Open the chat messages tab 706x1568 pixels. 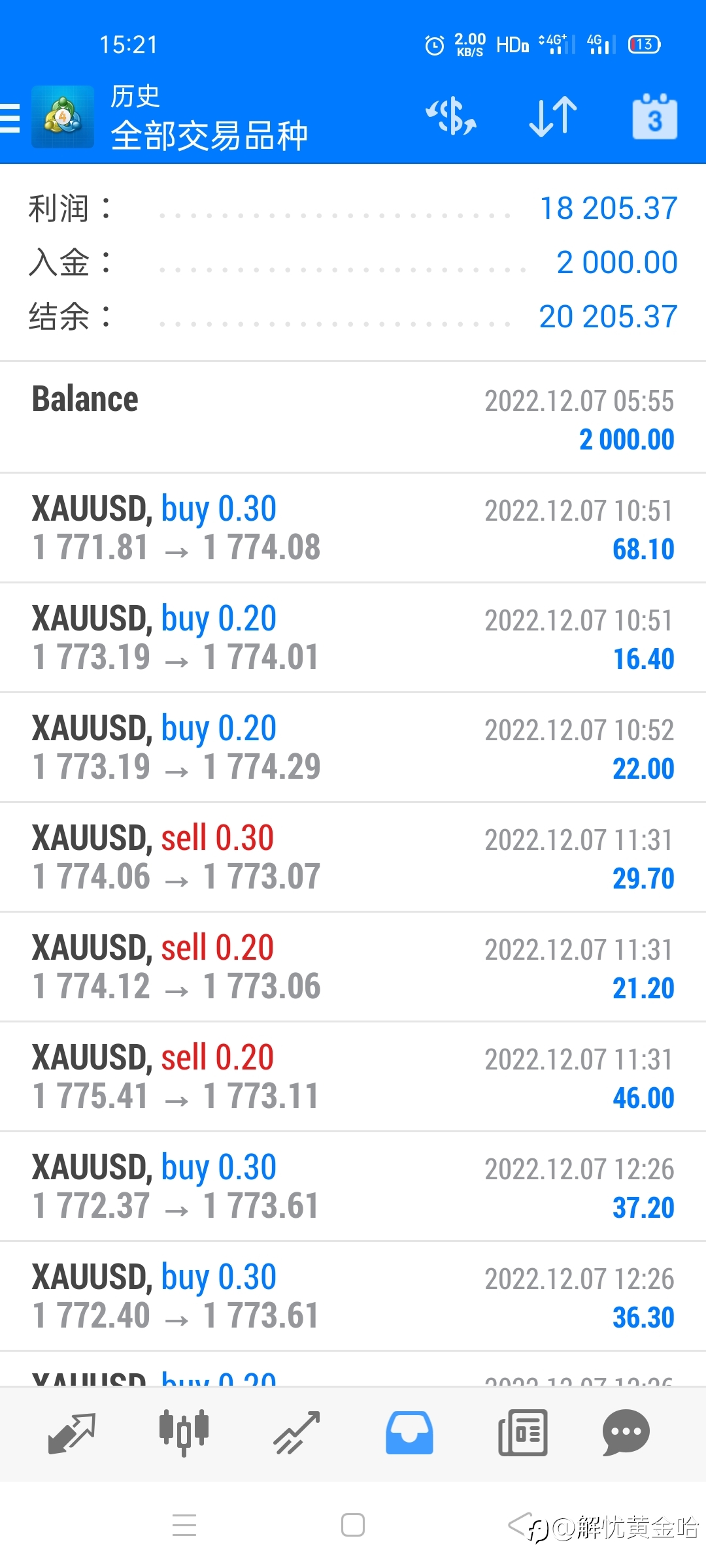pyautogui.click(x=626, y=1433)
